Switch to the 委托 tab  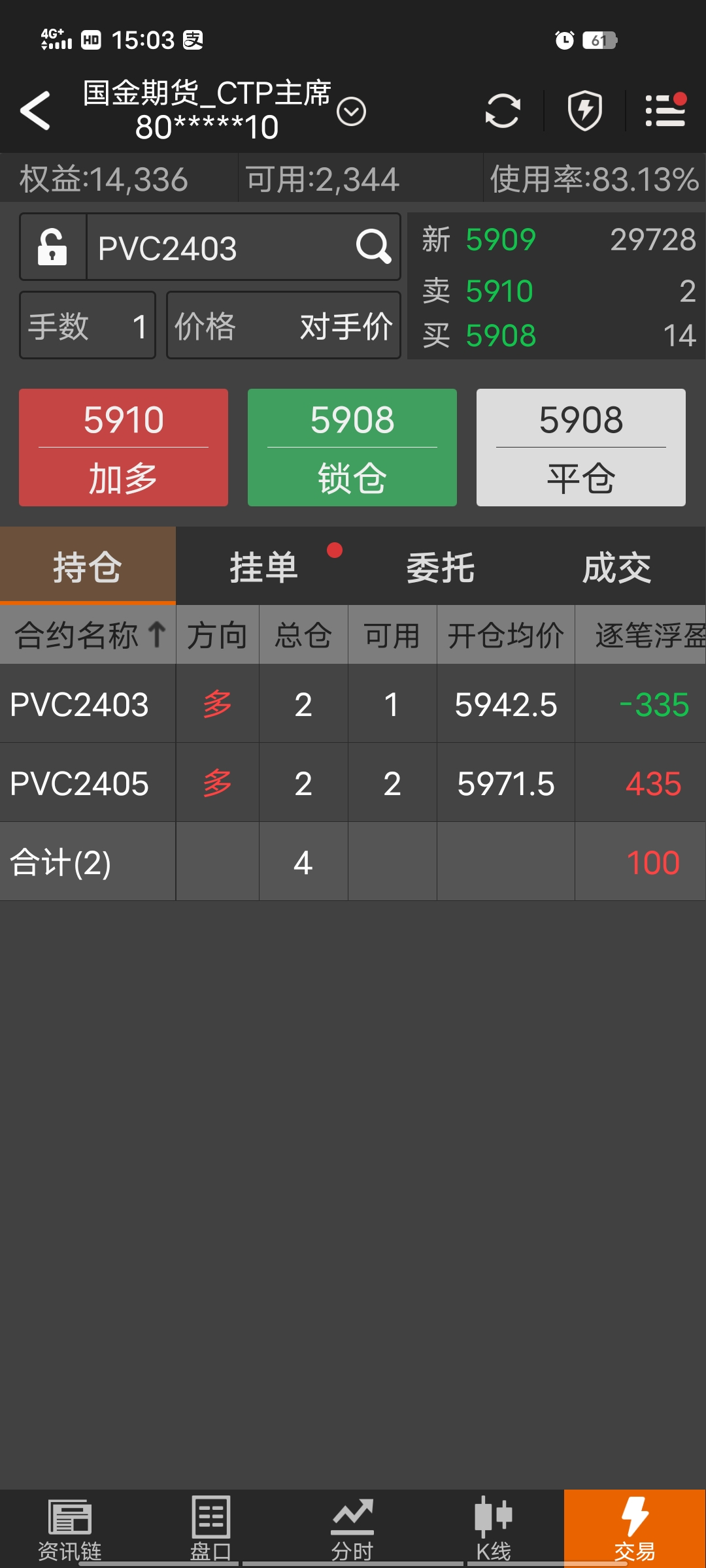click(441, 566)
